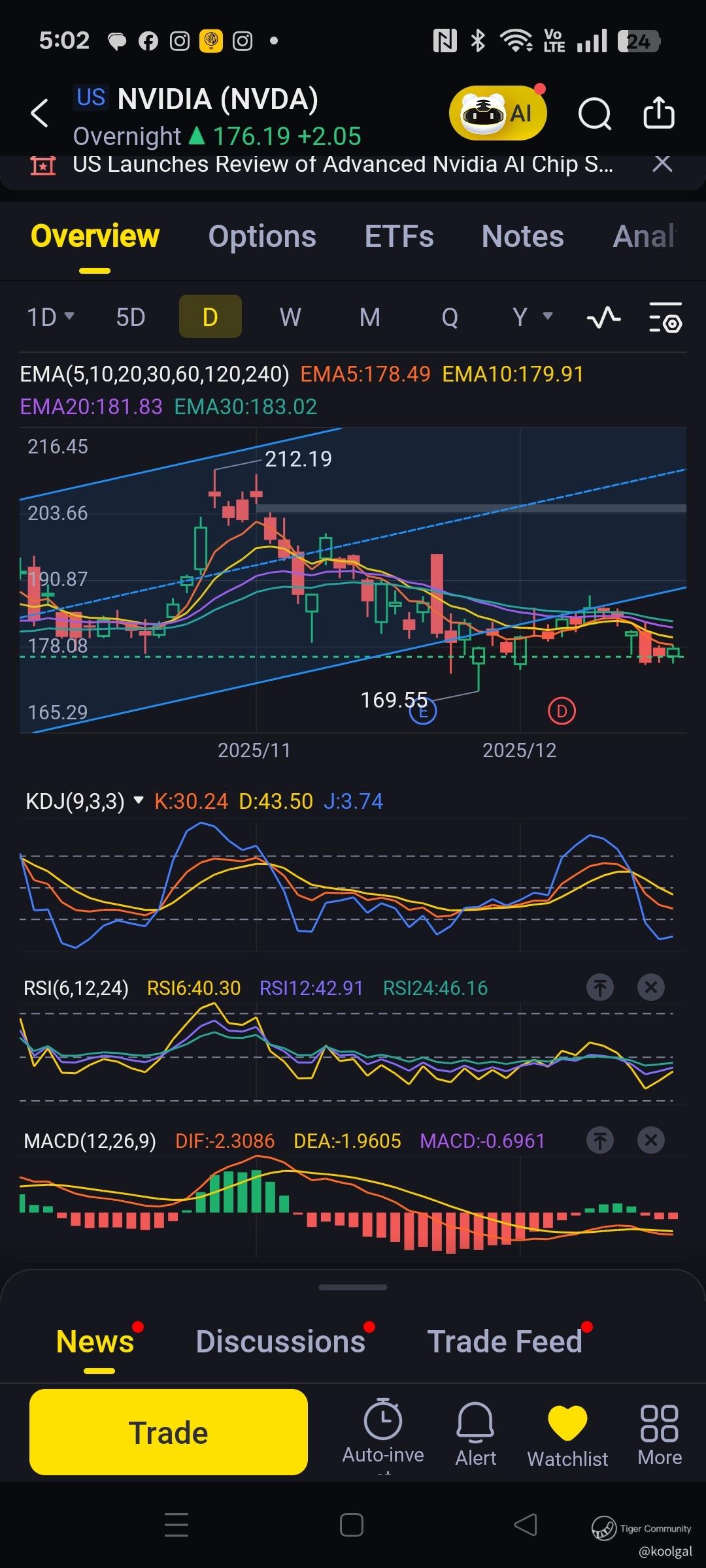Dismiss the Nvidia AI chip news banner
706x1568 pixels.
click(662, 164)
